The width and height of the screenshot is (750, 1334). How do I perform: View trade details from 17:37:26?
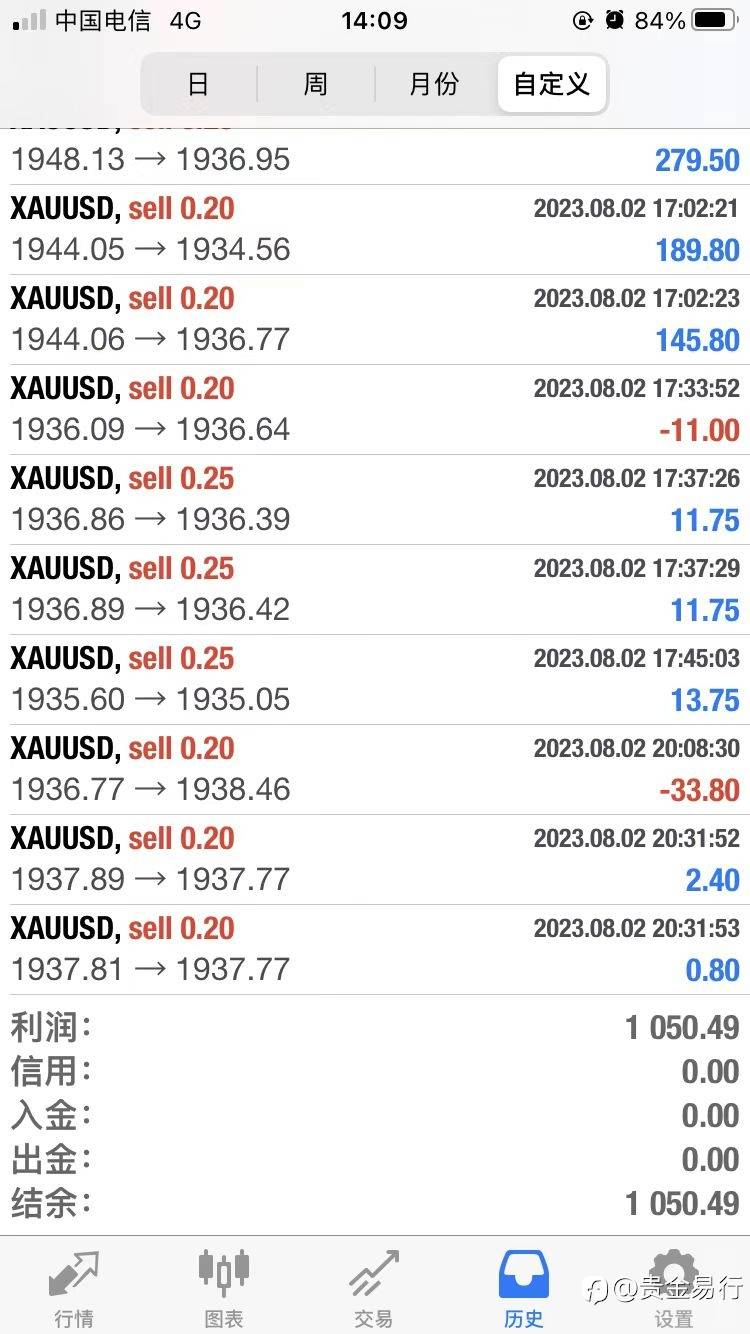click(x=375, y=500)
